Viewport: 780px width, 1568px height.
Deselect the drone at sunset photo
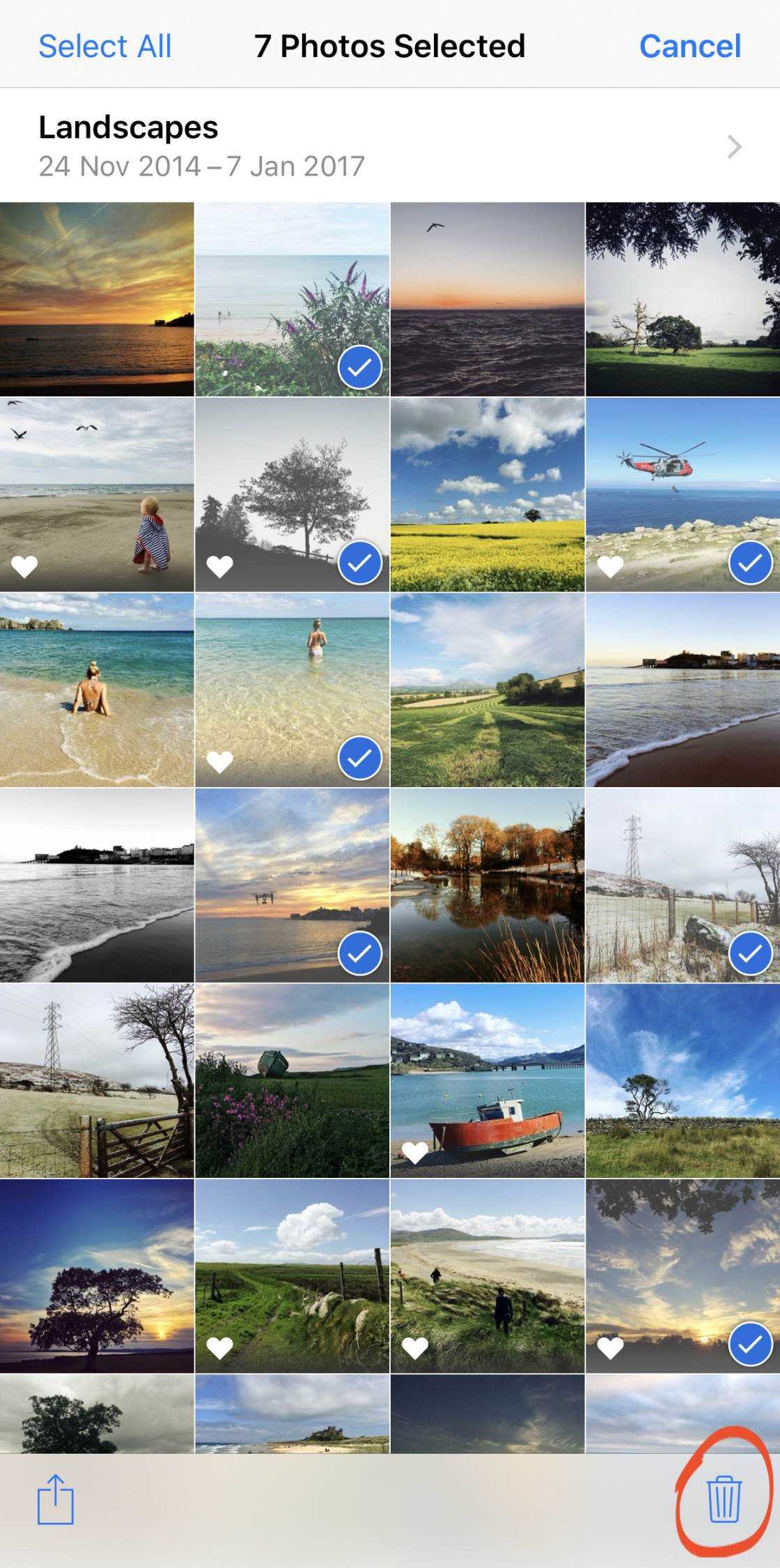tap(292, 885)
